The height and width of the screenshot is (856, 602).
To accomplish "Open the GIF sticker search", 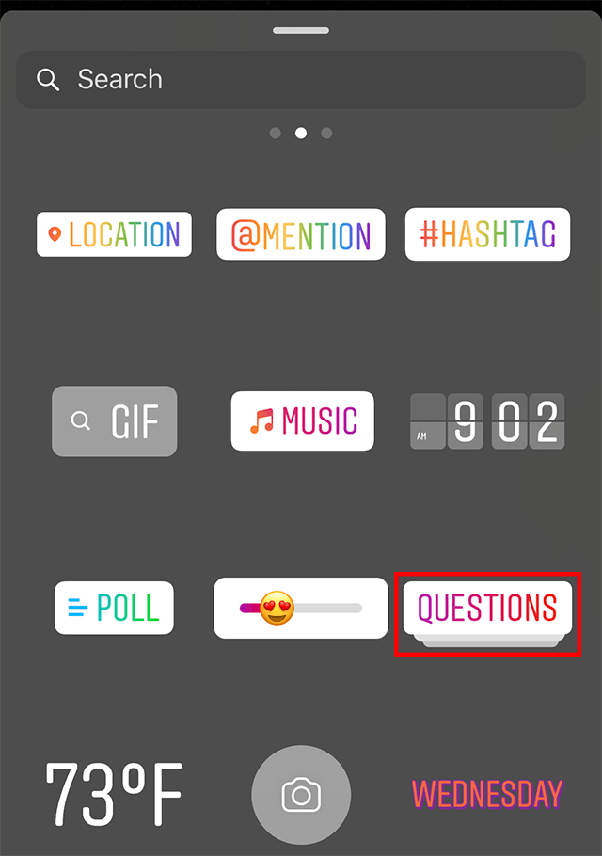I will pyautogui.click(x=114, y=421).
